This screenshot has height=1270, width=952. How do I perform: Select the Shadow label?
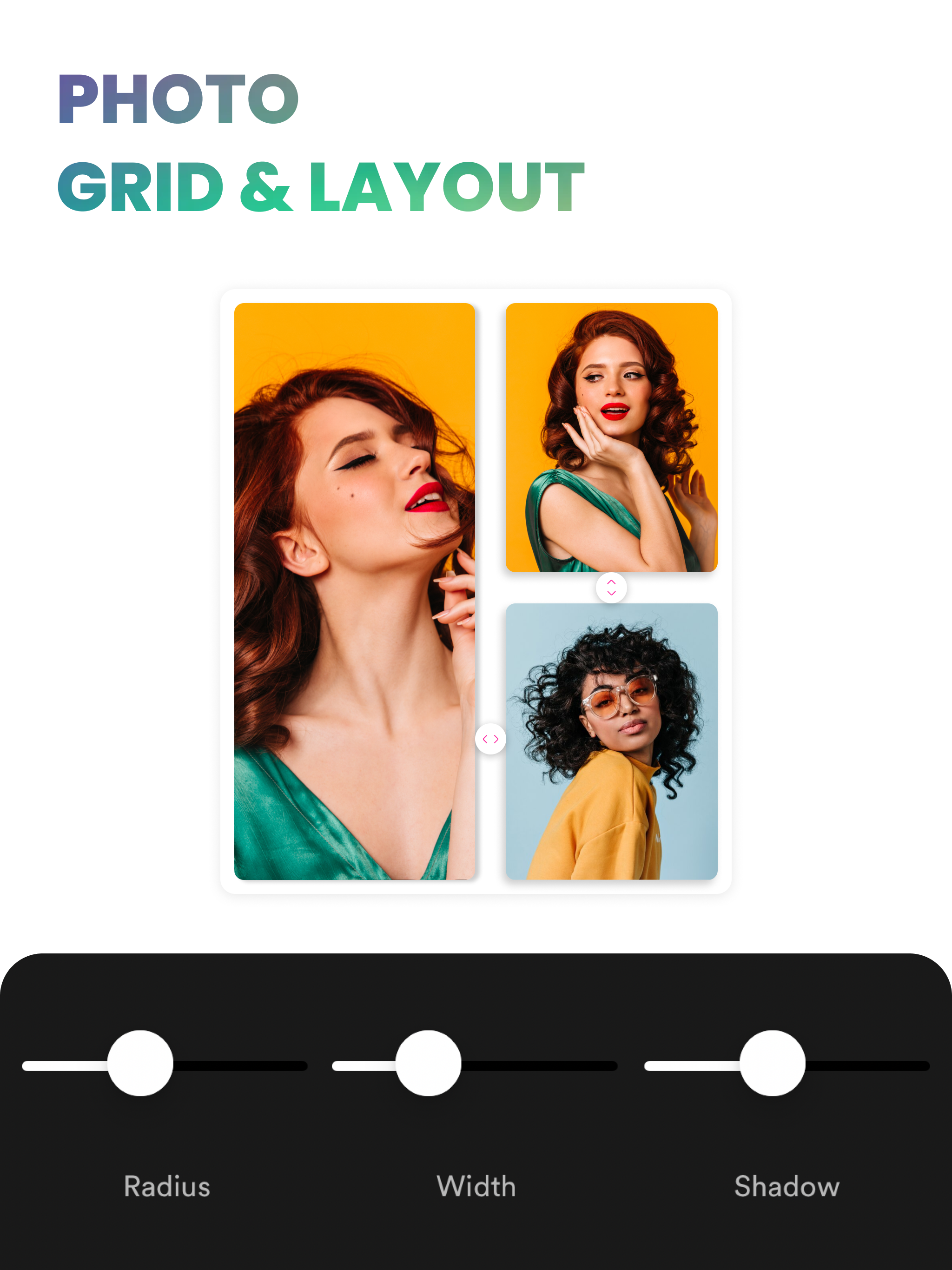point(787,1186)
